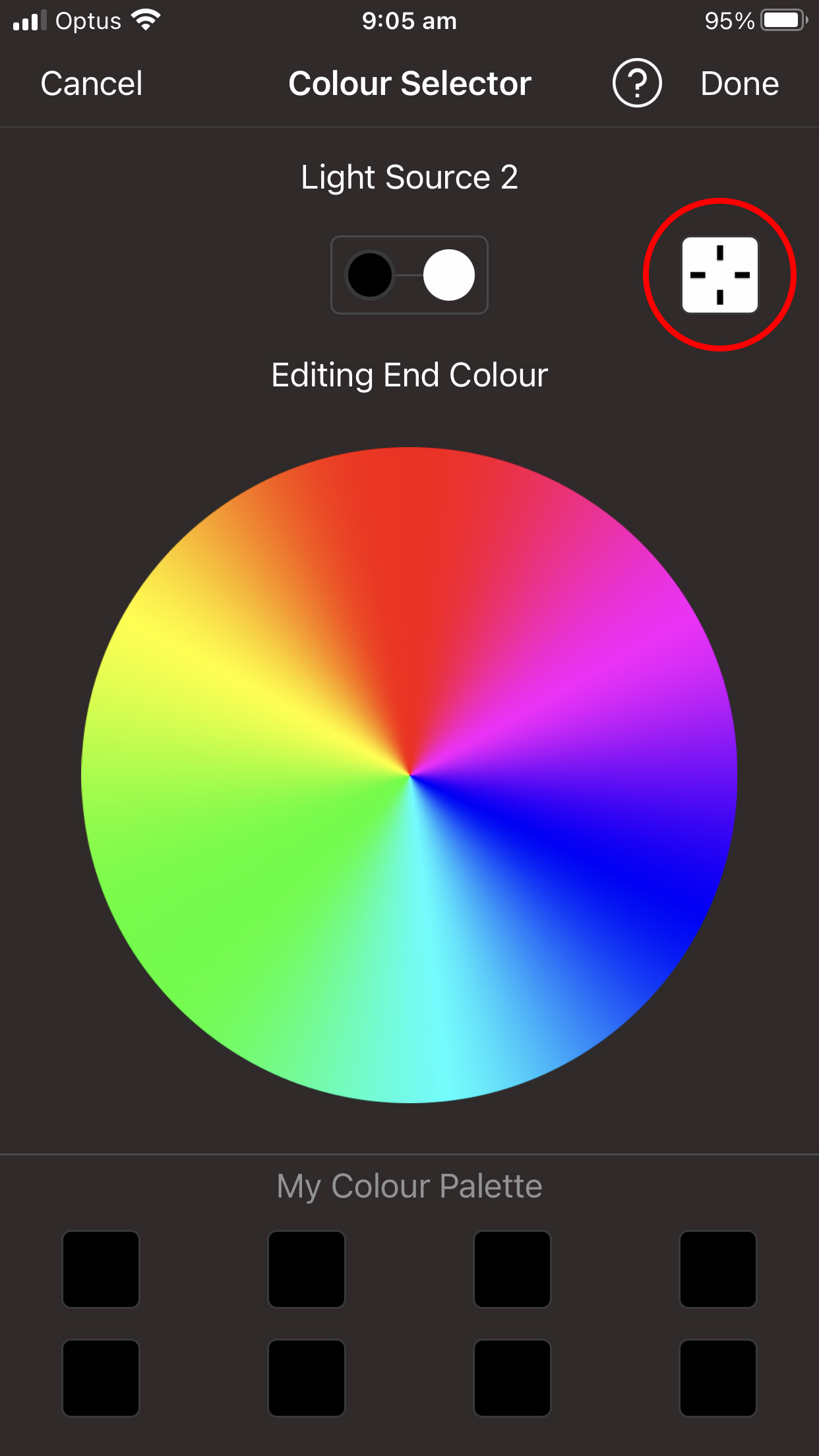Screen dimensions: 819x1456
Task: Cancel the colour selection
Action: tap(92, 84)
